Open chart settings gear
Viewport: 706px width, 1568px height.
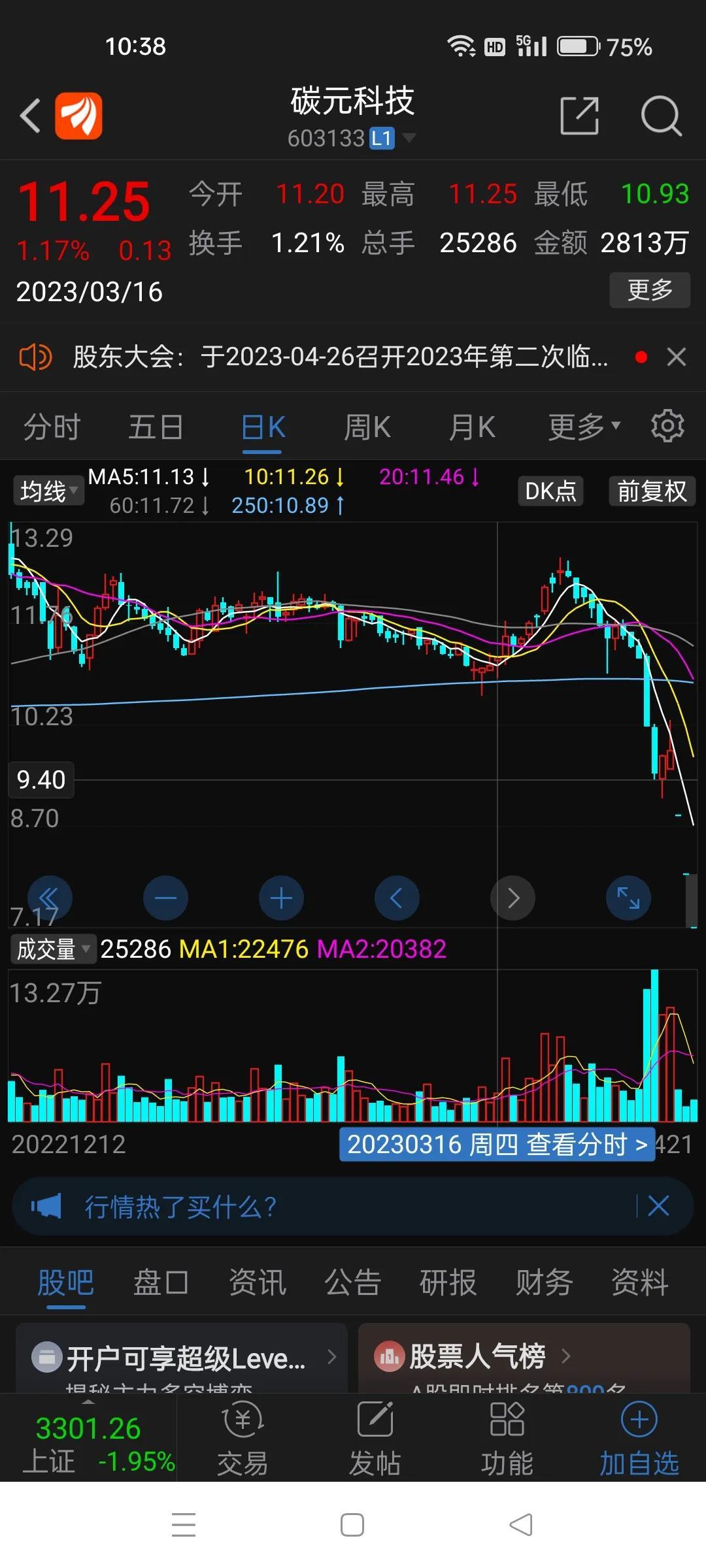(667, 426)
